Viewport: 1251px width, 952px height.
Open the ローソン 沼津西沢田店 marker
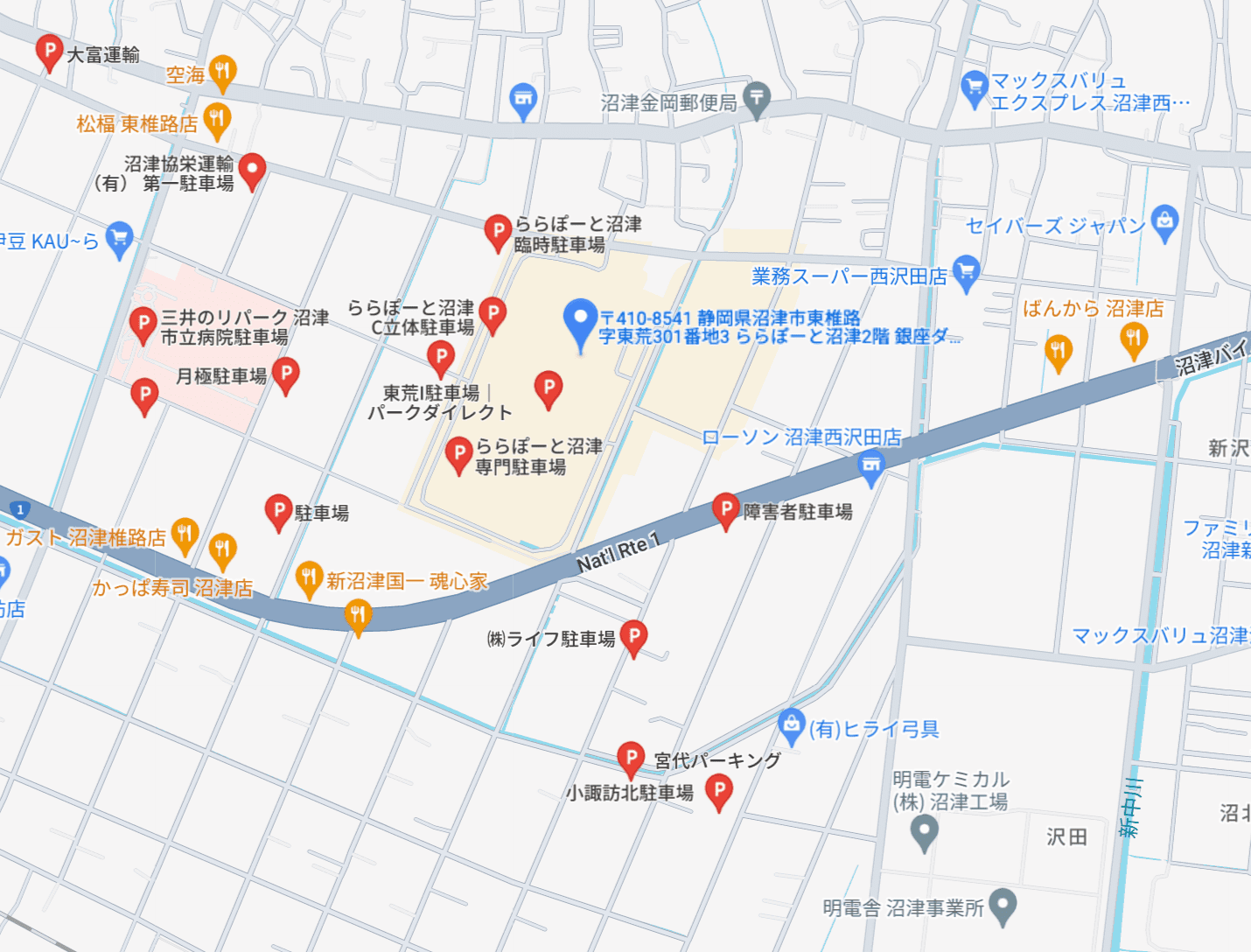tap(871, 467)
